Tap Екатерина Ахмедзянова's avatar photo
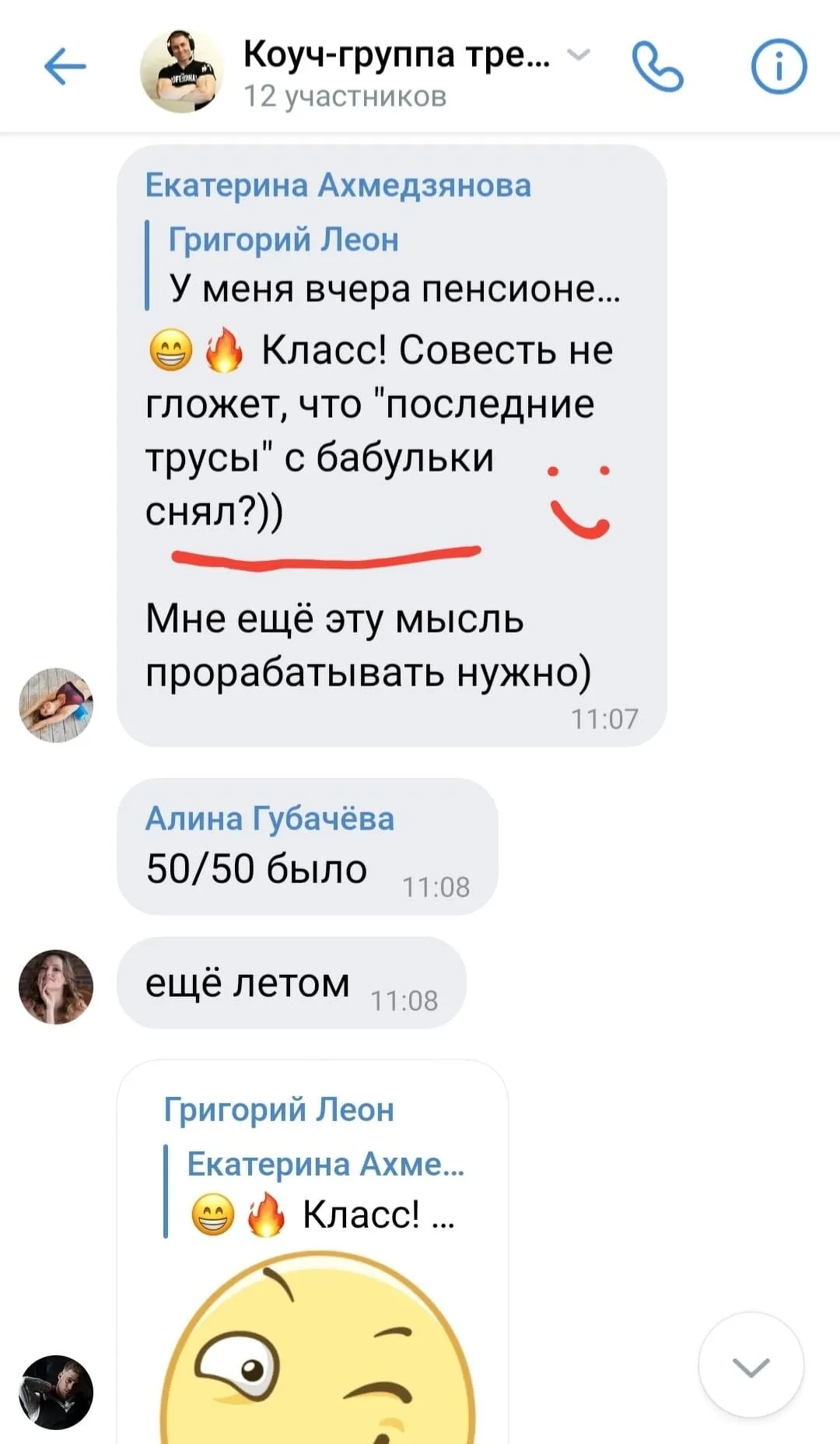840x1444 pixels. pyautogui.click(x=56, y=705)
